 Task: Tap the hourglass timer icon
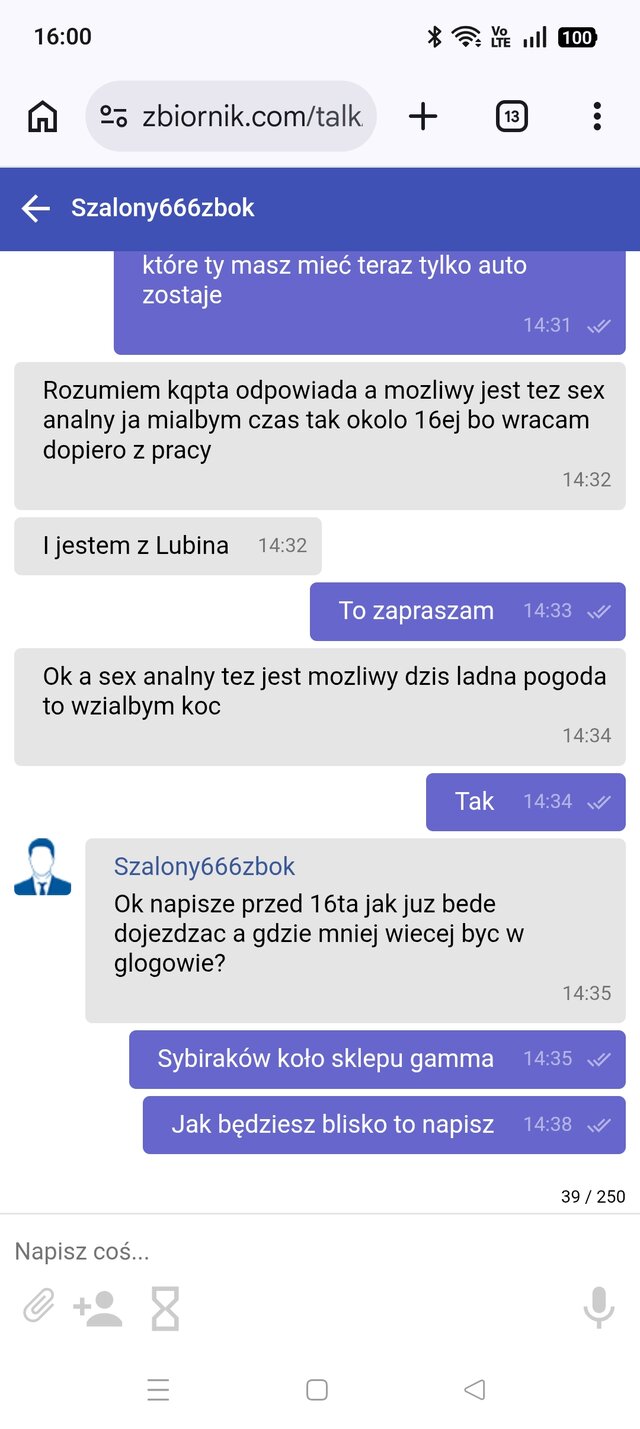tap(165, 1307)
